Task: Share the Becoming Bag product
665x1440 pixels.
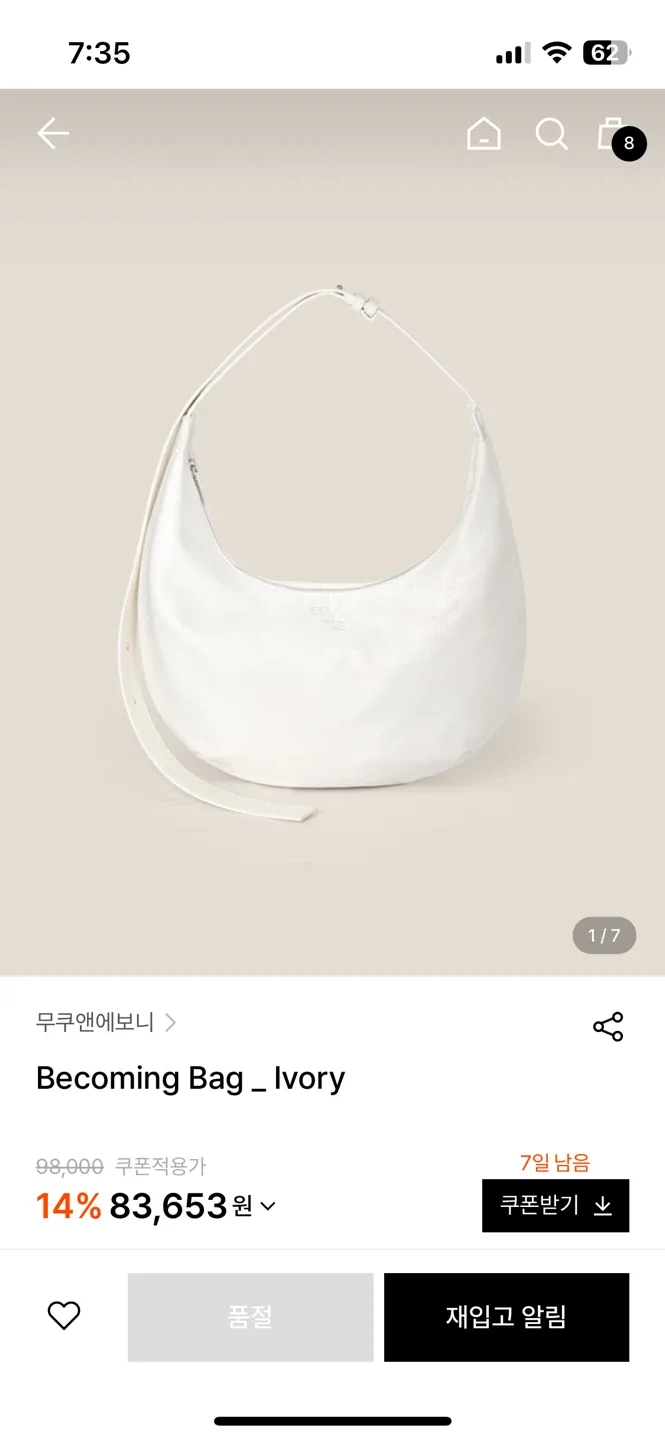Action: click(608, 1027)
